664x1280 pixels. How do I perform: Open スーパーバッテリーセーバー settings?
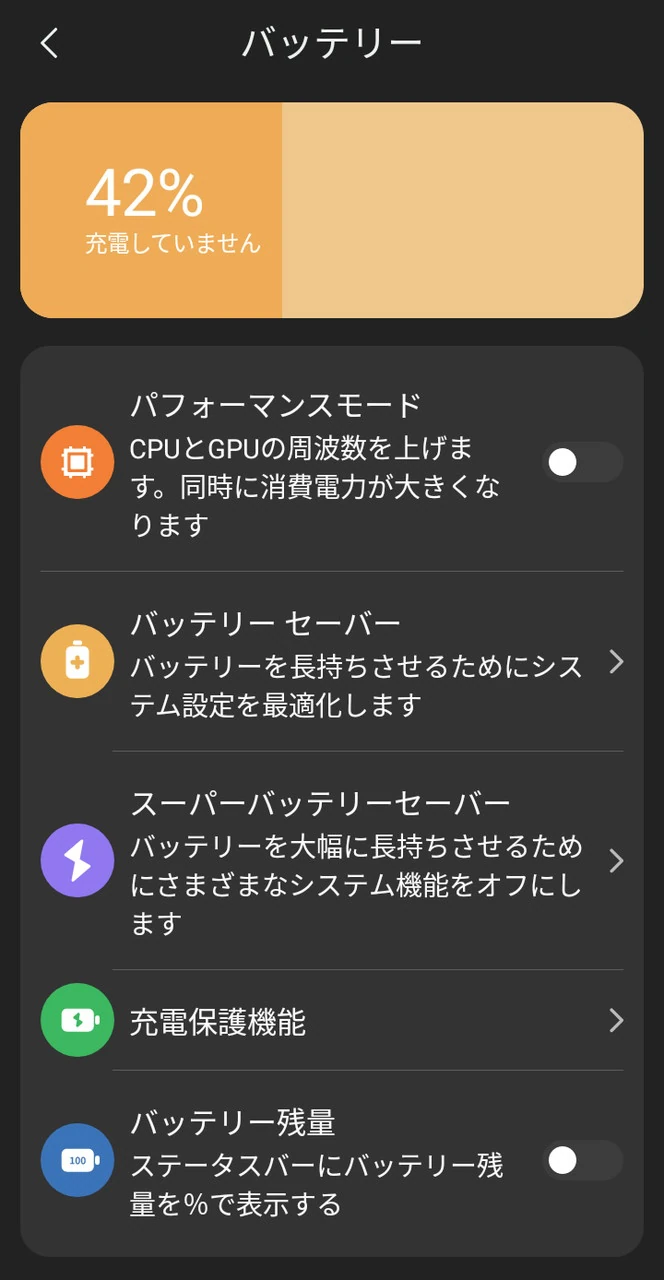pos(356,860)
